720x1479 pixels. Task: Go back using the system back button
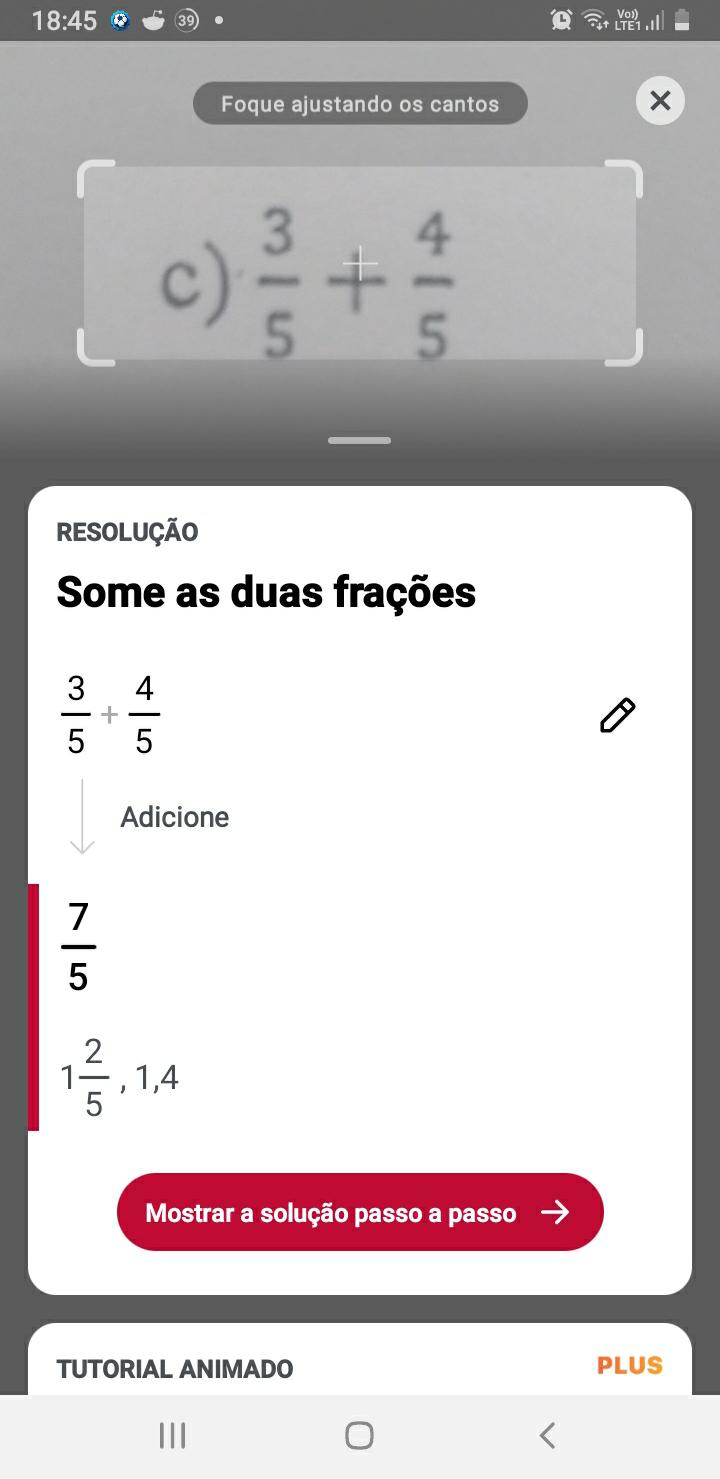547,1436
